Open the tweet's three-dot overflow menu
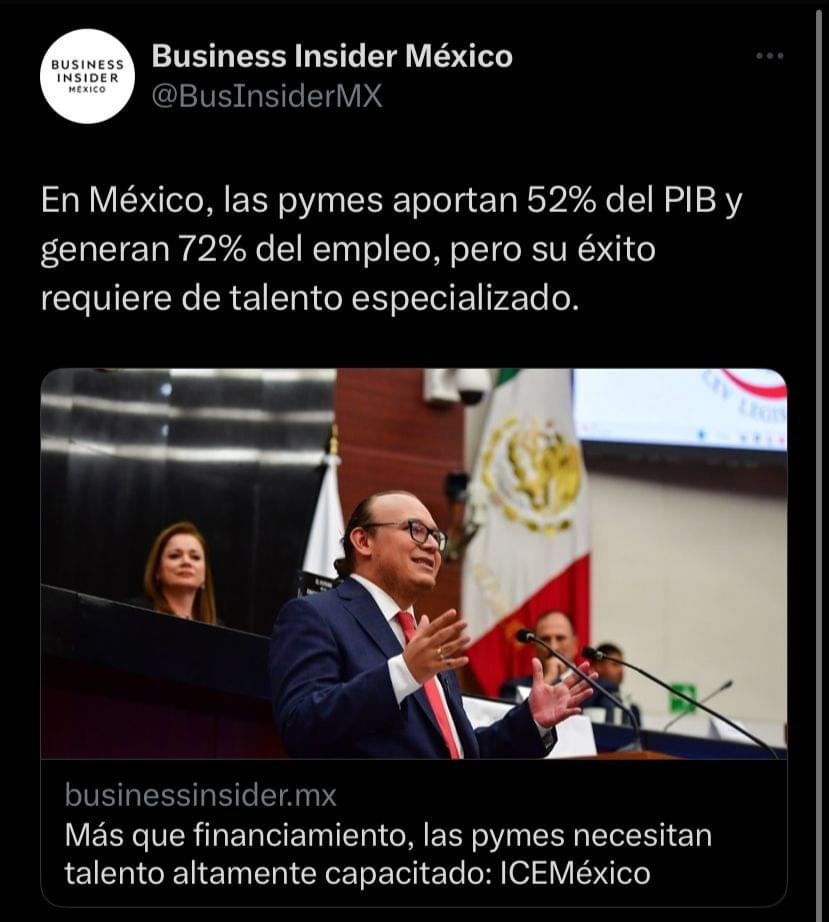This screenshot has width=829, height=922. (769, 56)
